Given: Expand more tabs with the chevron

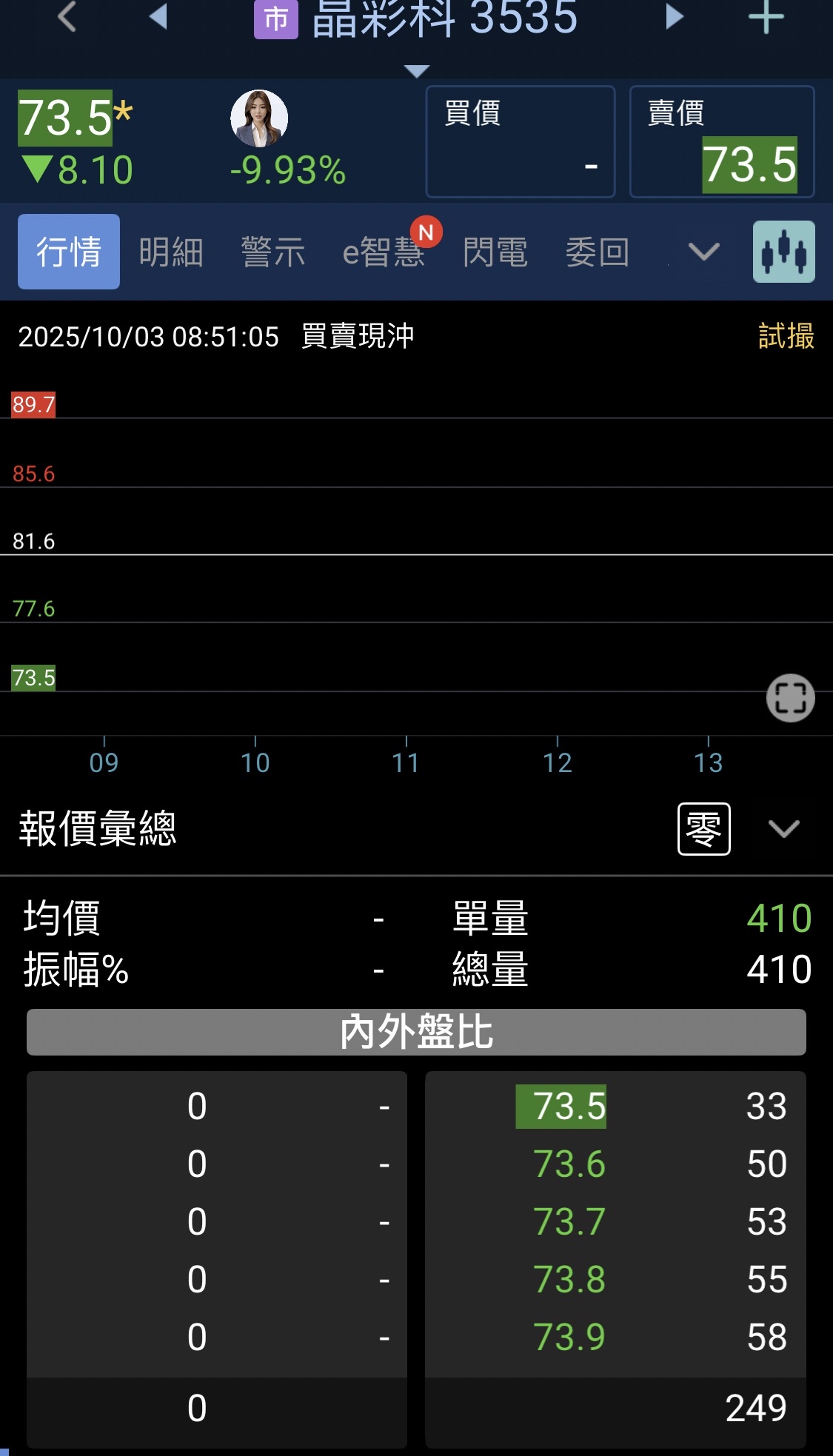Looking at the screenshot, I should pyautogui.click(x=703, y=252).
